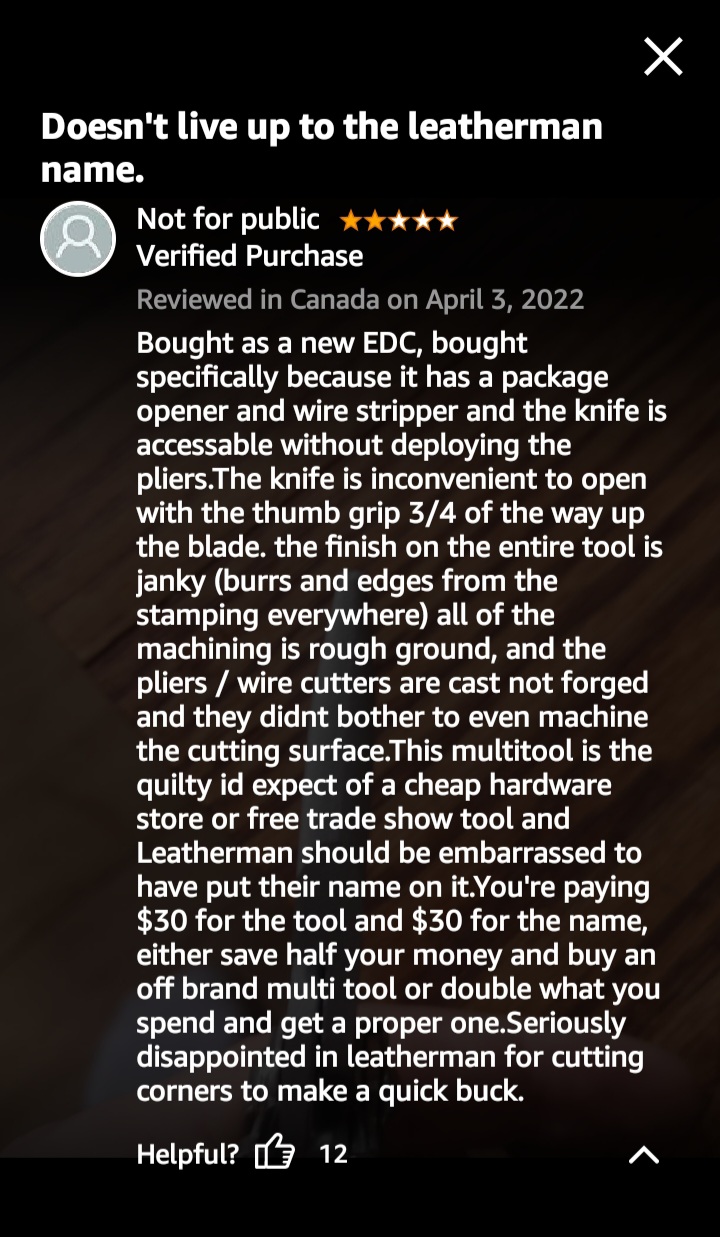
Task: Collapse the expanded review text
Action: click(x=644, y=1155)
